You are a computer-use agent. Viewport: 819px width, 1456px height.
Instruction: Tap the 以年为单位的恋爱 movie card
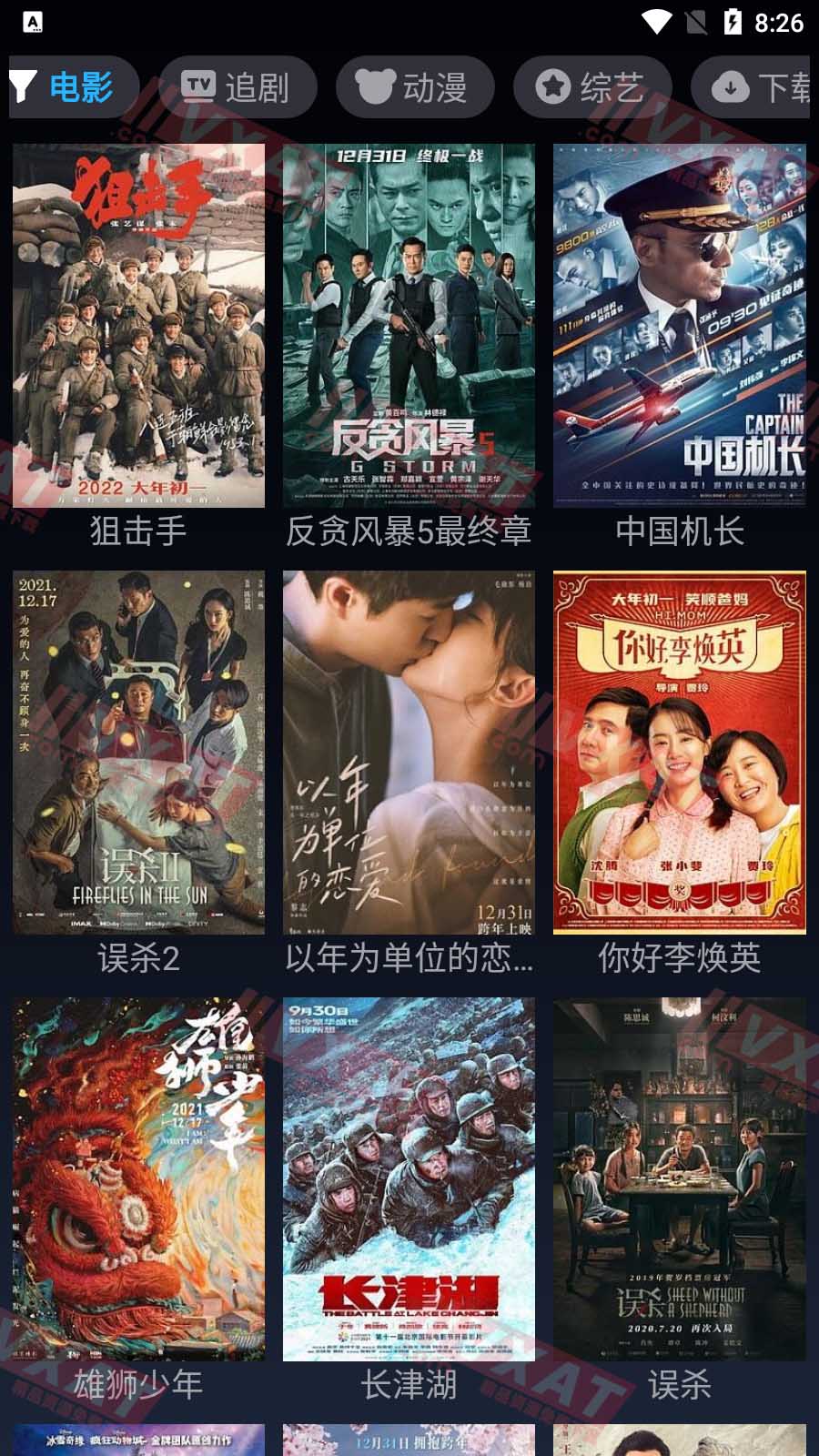[409, 753]
